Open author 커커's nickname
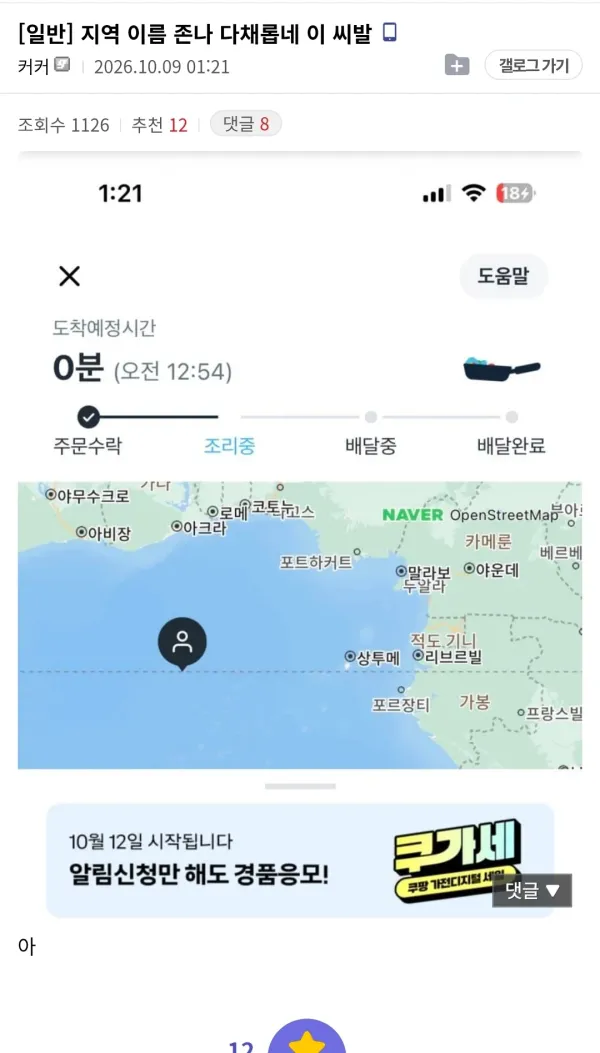 click(x=34, y=67)
